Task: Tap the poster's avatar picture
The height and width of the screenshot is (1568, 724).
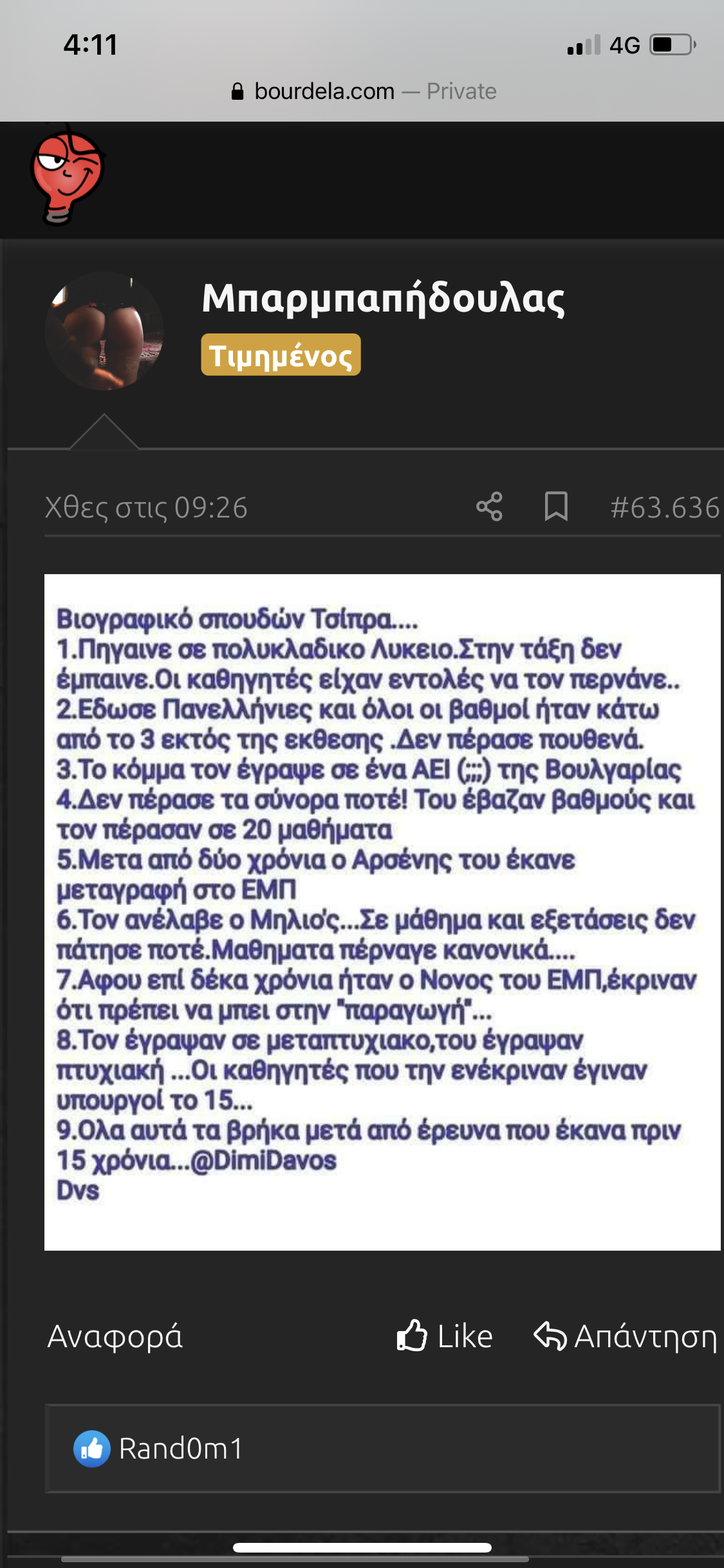Action: (x=104, y=331)
